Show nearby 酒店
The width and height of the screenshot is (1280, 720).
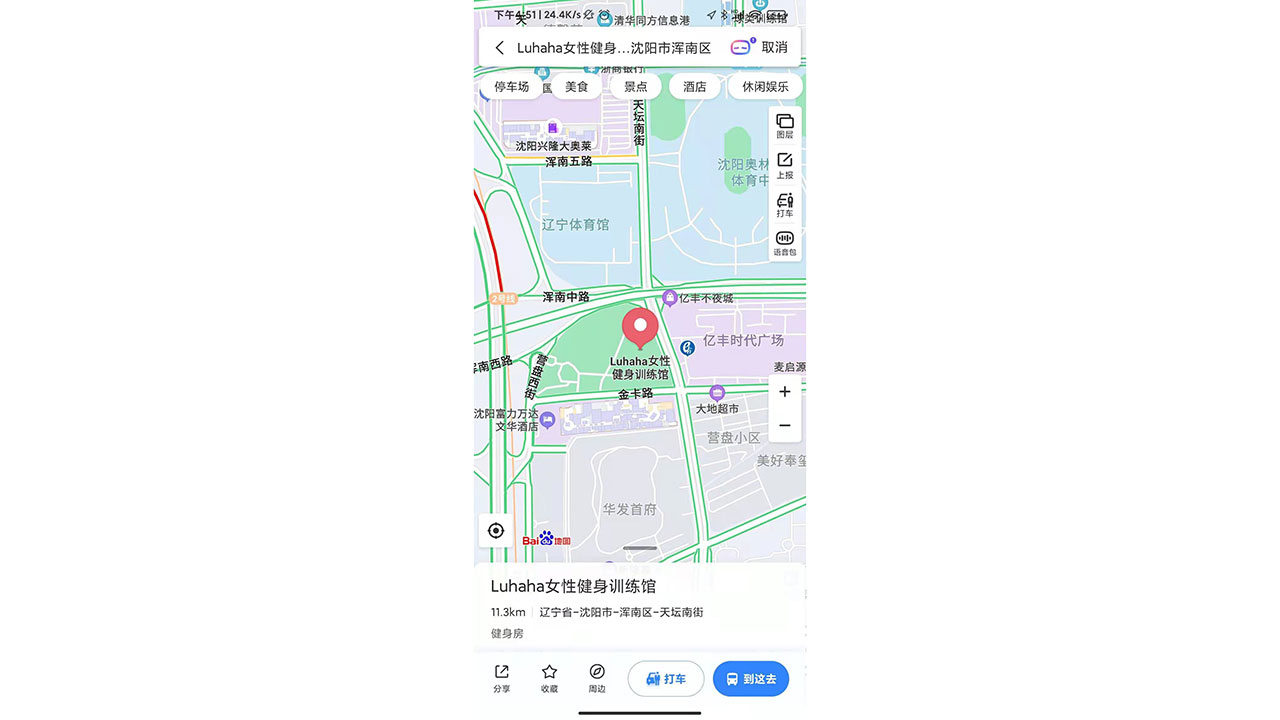tap(695, 87)
